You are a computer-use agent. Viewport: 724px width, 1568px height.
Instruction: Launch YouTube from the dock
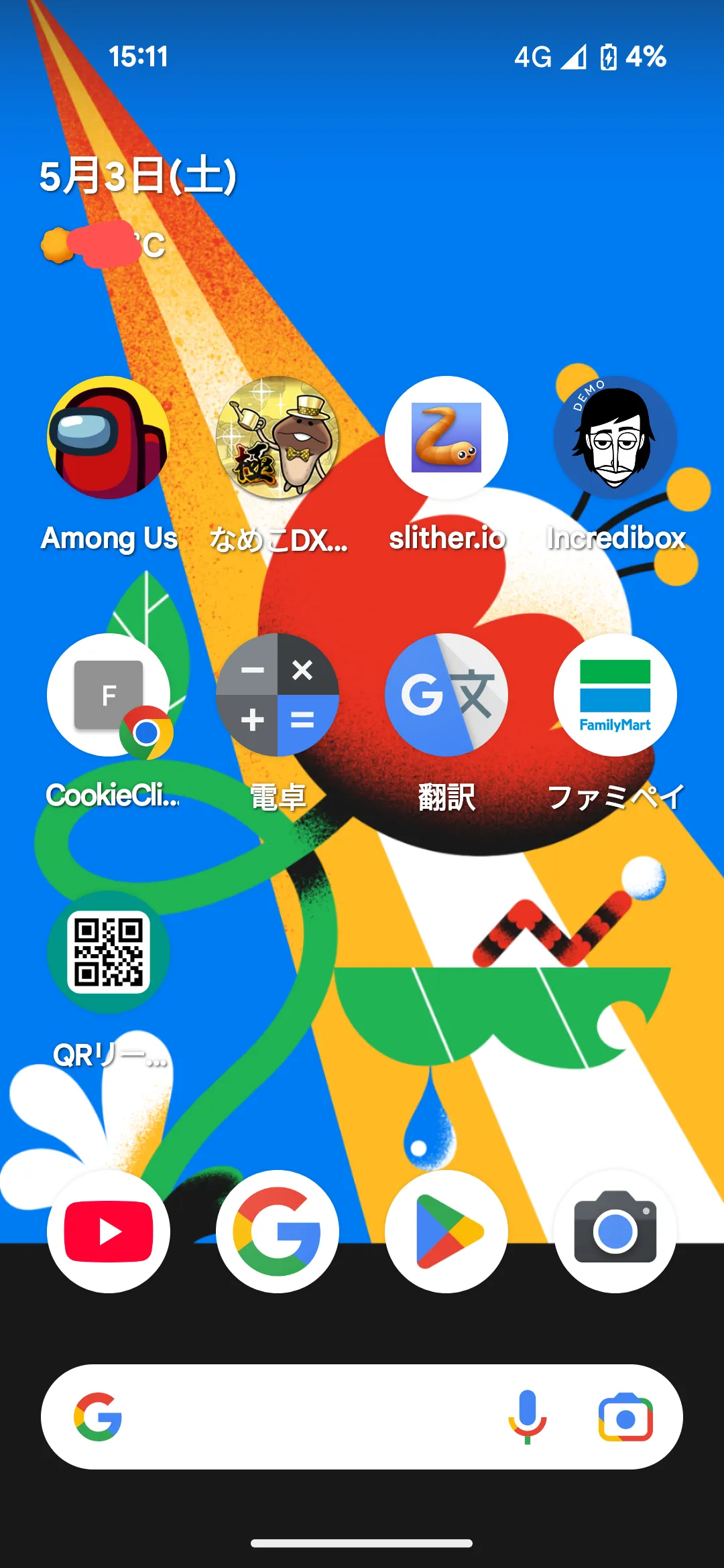coord(109,1232)
